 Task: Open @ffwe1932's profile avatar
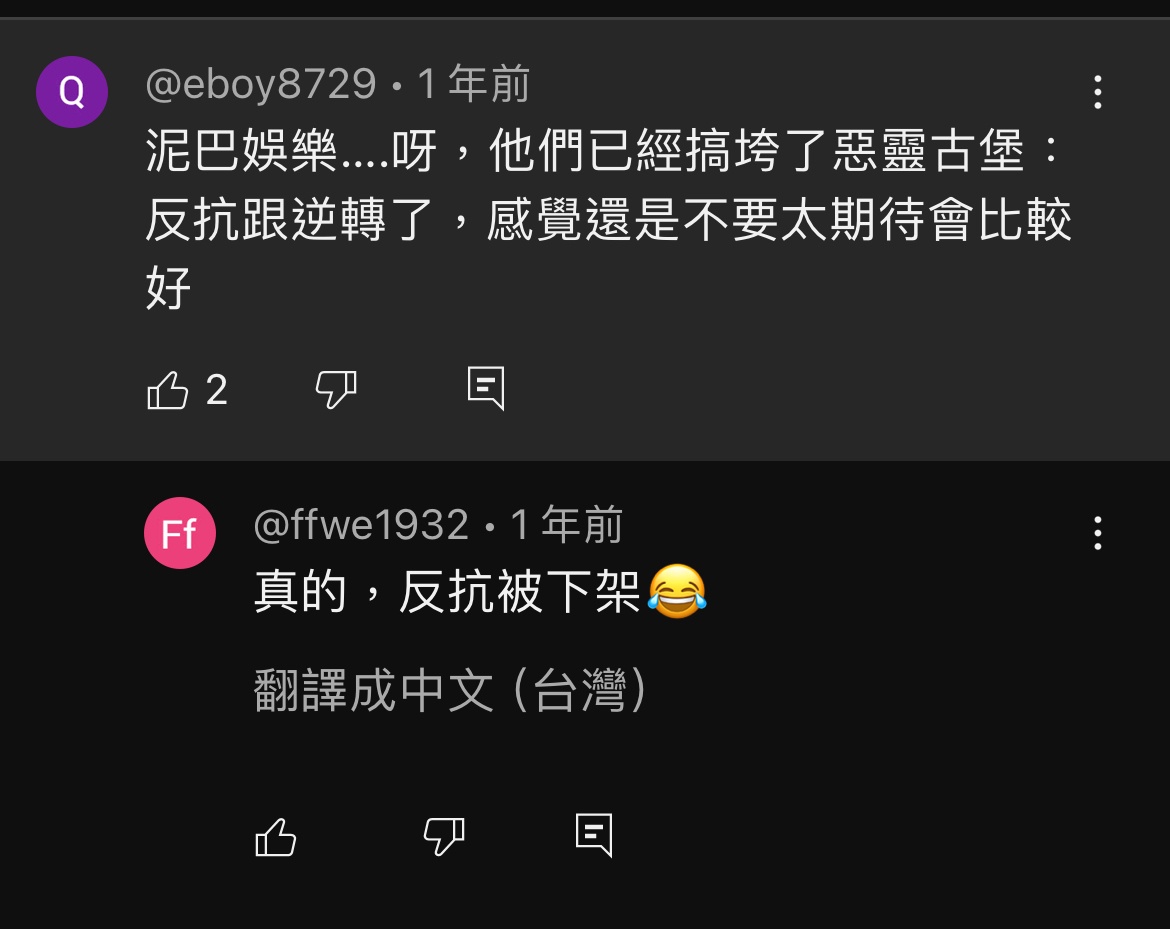pos(180,533)
